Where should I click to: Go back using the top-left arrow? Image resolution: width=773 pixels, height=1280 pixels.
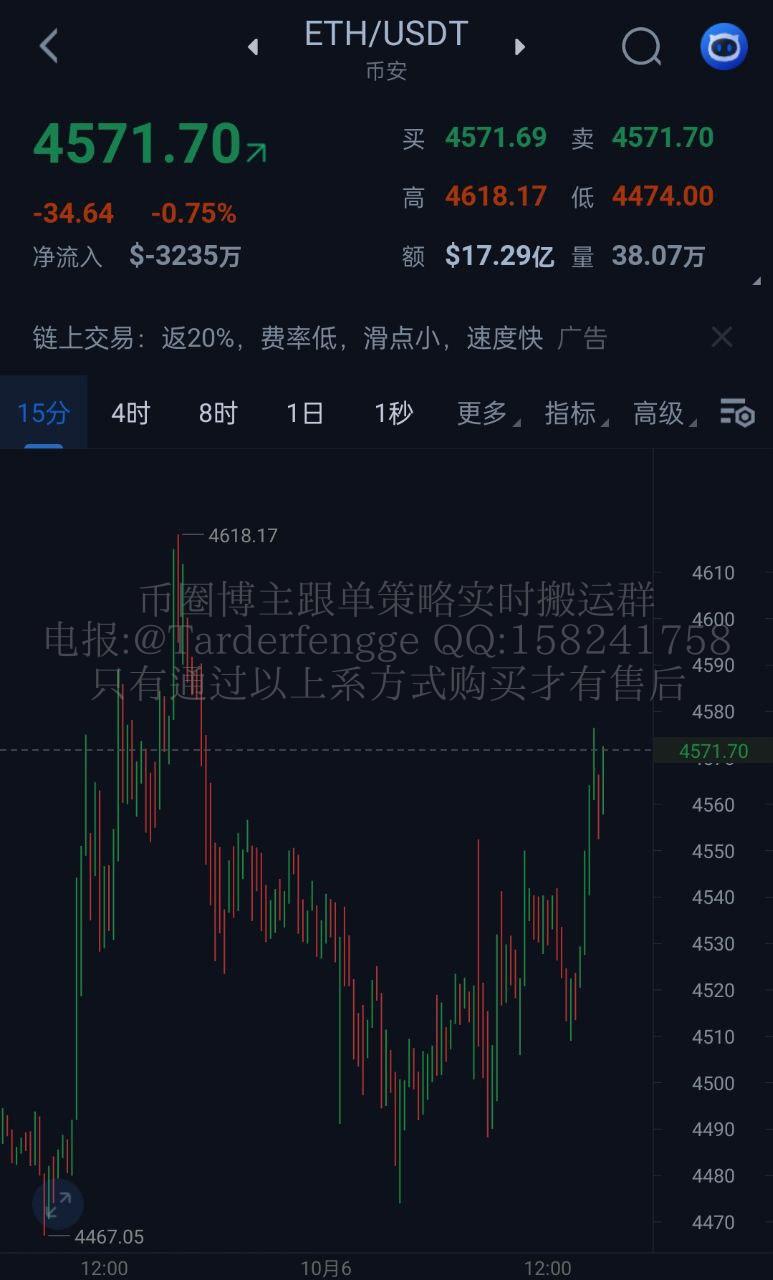coord(48,46)
